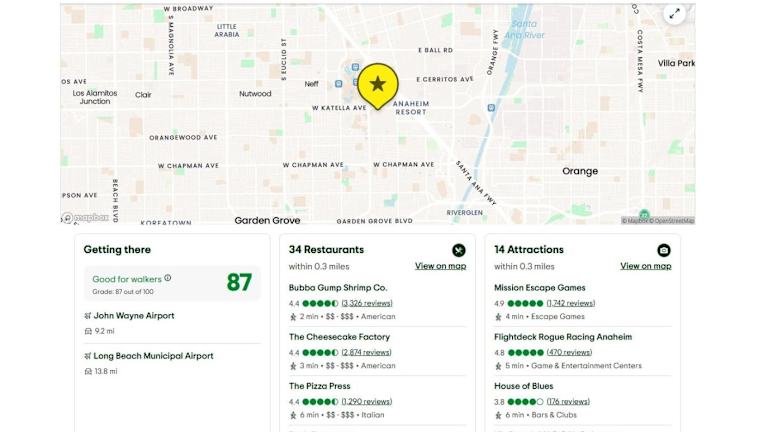The height and width of the screenshot is (432, 768).
Task: Expand the map to fullscreen
Action: click(675, 14)
